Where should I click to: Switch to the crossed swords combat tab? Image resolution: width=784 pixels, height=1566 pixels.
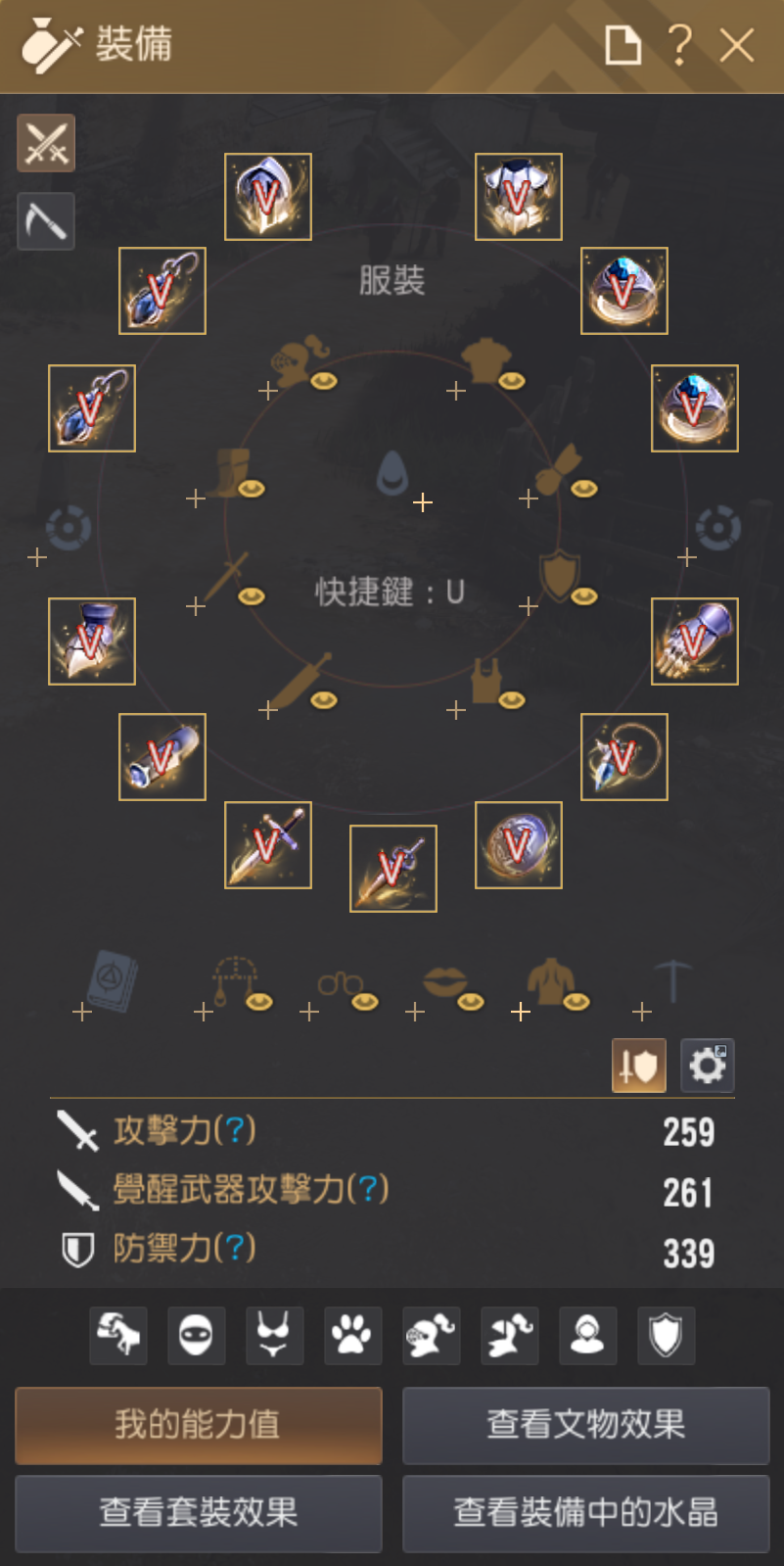[46, 143]
